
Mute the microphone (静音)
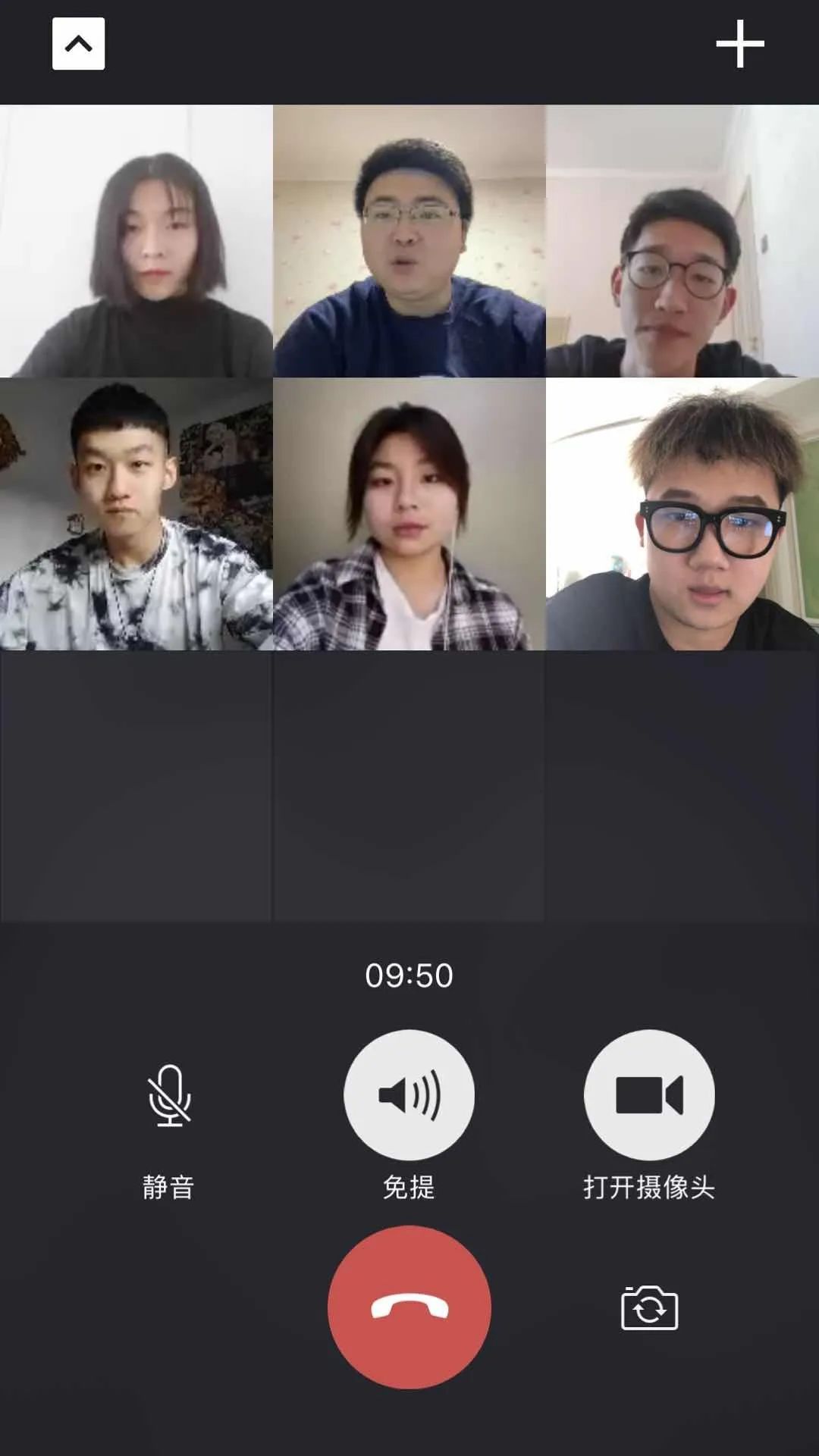tap(169, 1096)
